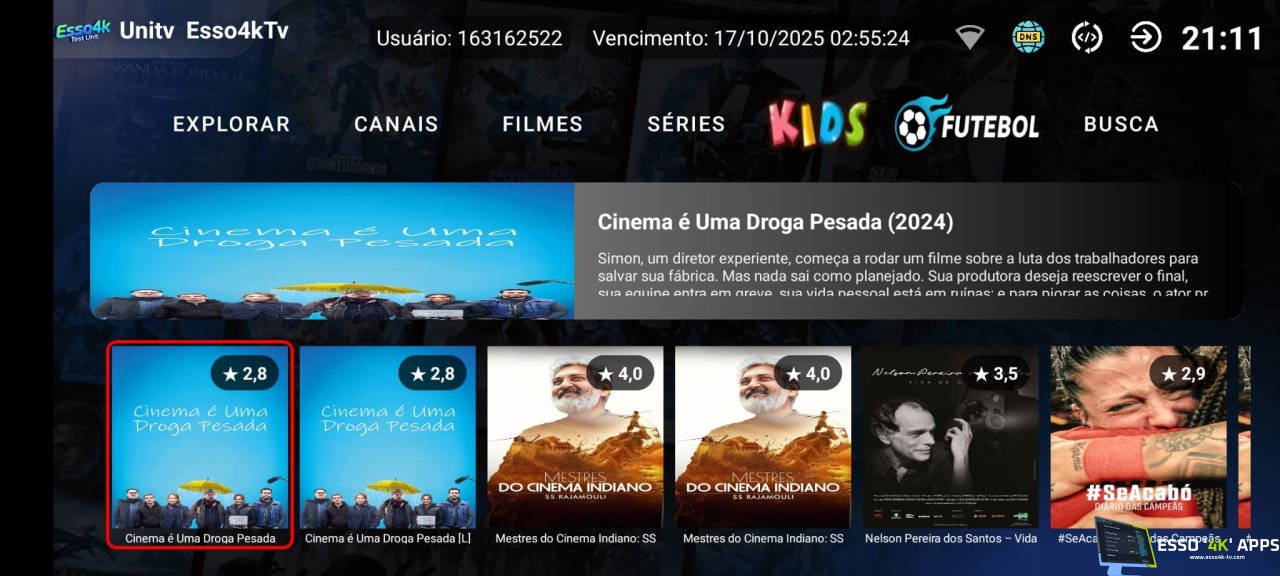Viewport: 1280px width, 576px height.
Task: Open the featured Cinema é Uma Droga Pesada banner
Action: point(332,250)
